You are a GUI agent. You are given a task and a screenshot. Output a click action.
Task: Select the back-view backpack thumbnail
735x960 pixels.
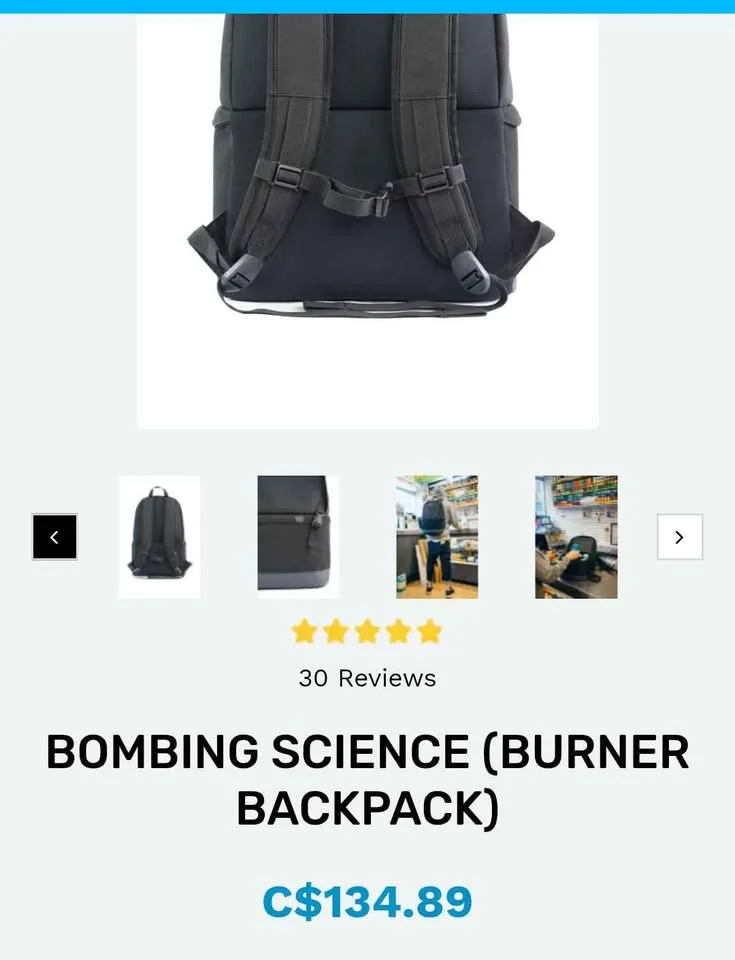159,536
